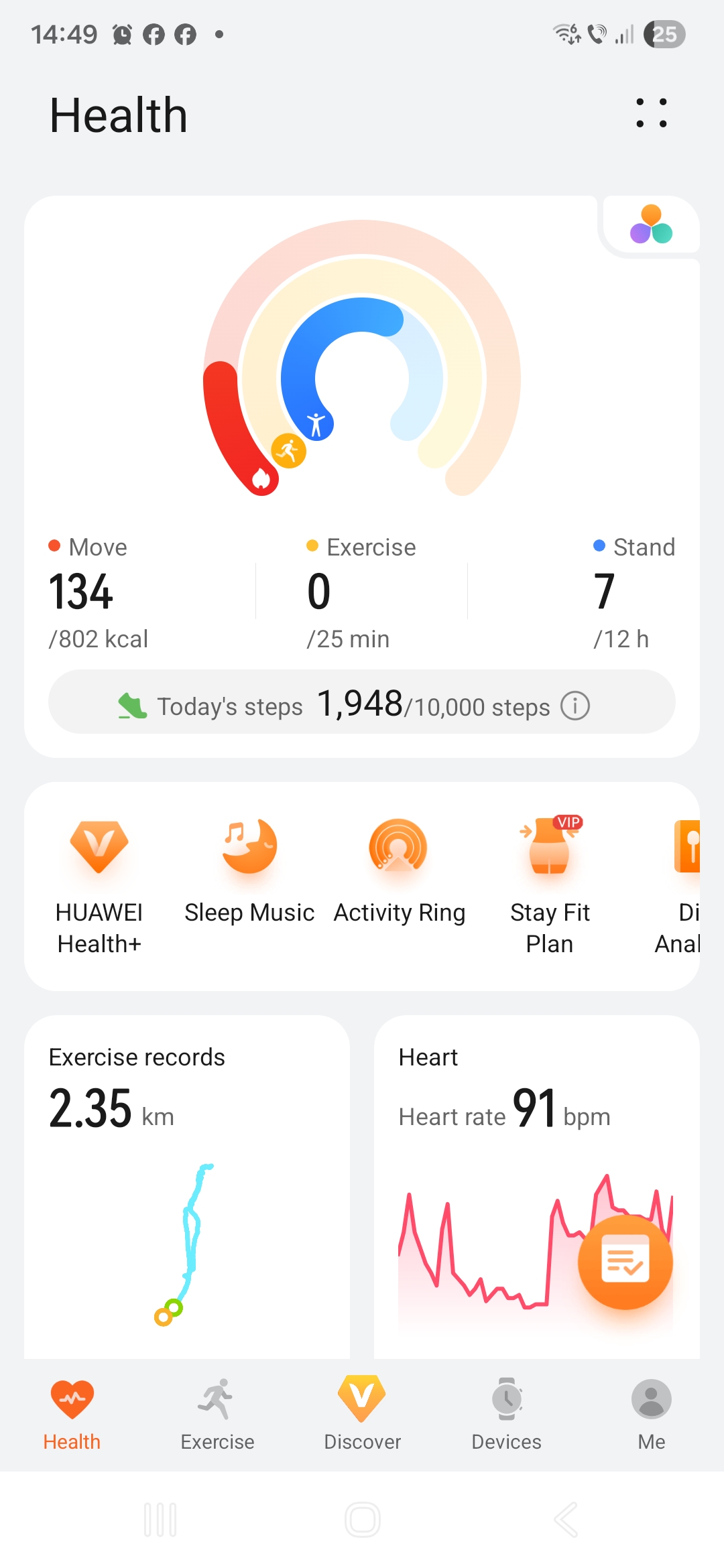Tap the orange floating checklist button
Screen dimensions: 724x1568
coord(625,1262)
